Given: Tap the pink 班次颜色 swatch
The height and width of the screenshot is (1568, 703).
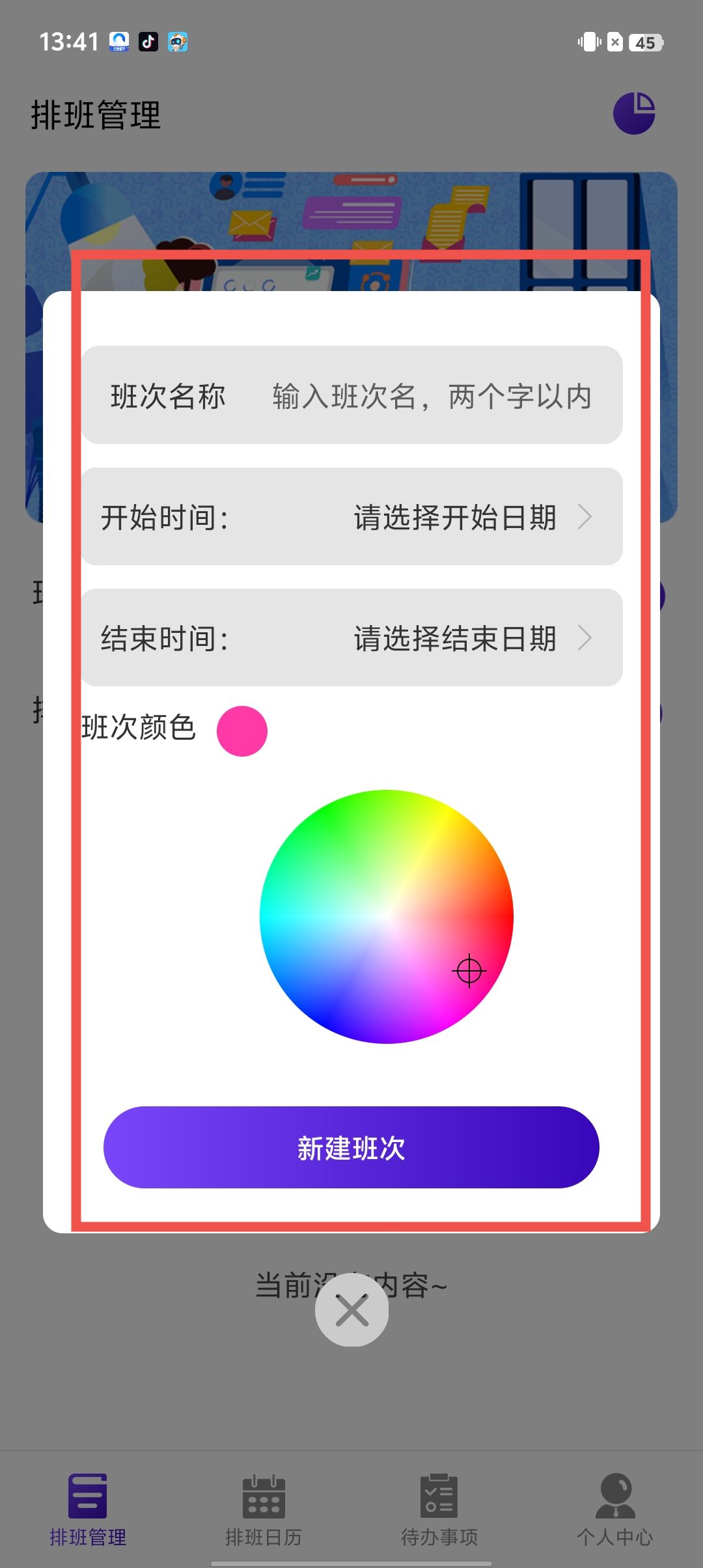Looking at the screenshot, I should click(241, 731).
